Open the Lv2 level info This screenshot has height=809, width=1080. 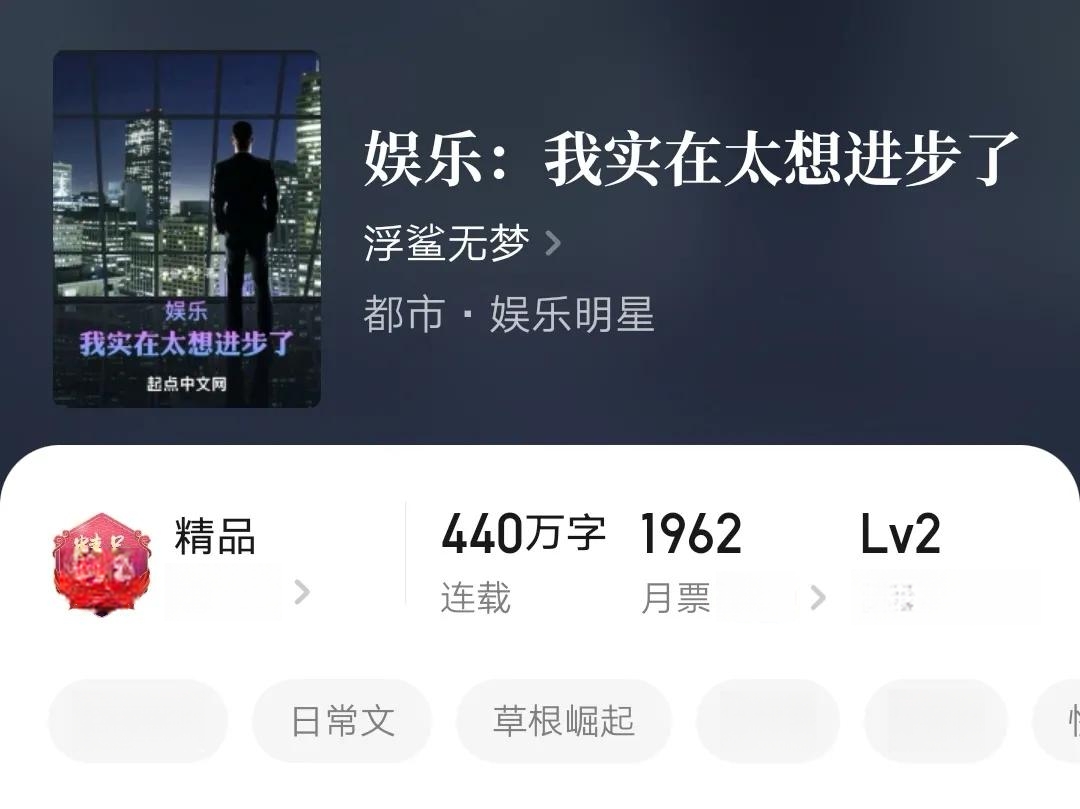pyautogui.click(x=899, y=562)
